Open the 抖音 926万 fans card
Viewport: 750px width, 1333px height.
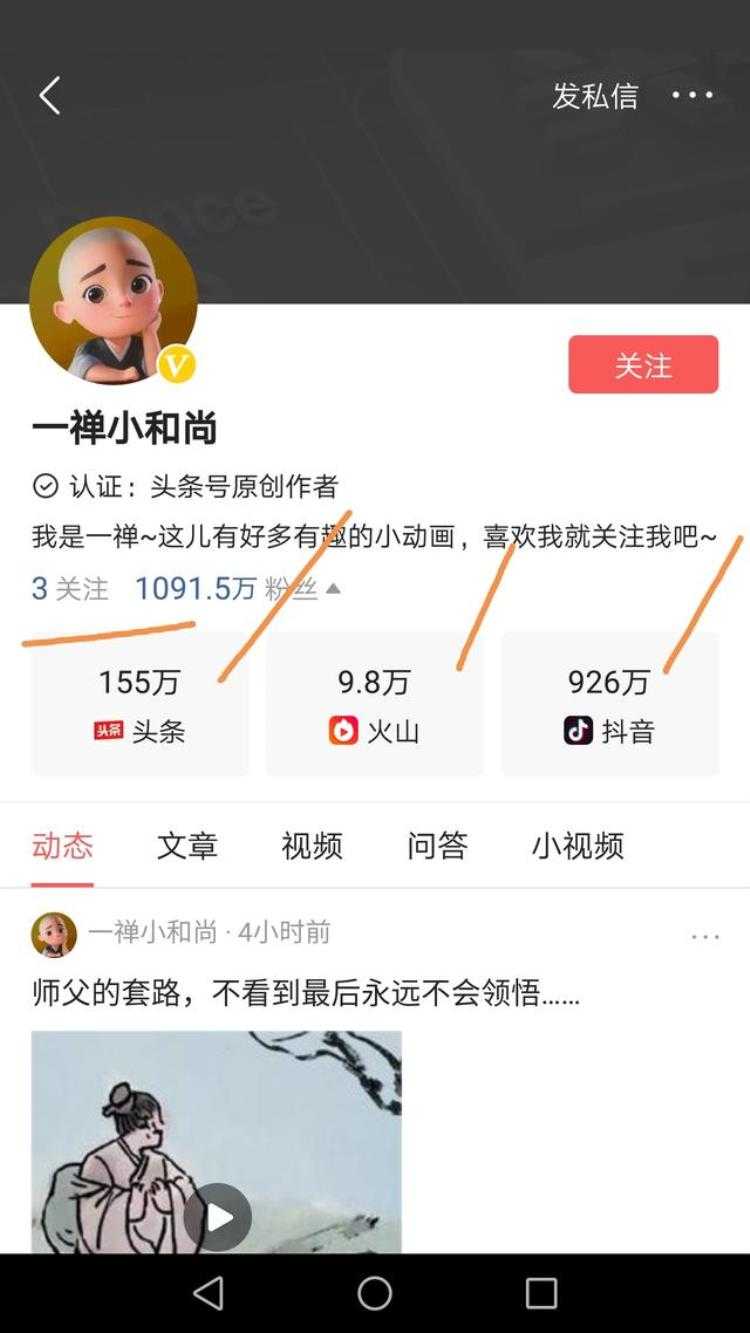coord(609,704)
